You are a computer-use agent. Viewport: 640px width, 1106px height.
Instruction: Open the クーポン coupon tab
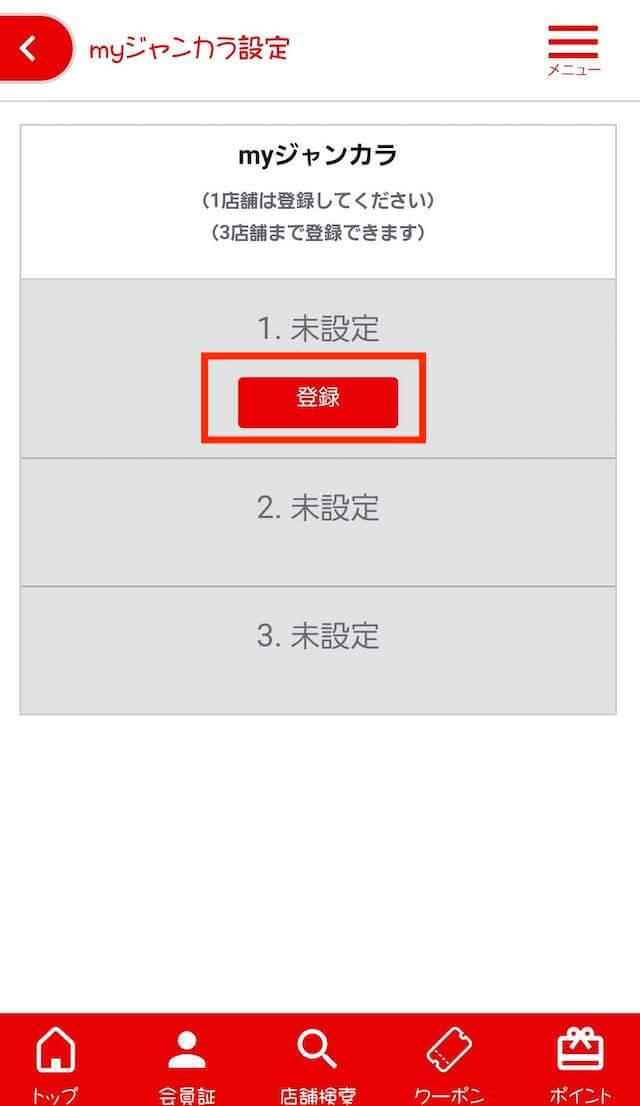coord(449,1064)
